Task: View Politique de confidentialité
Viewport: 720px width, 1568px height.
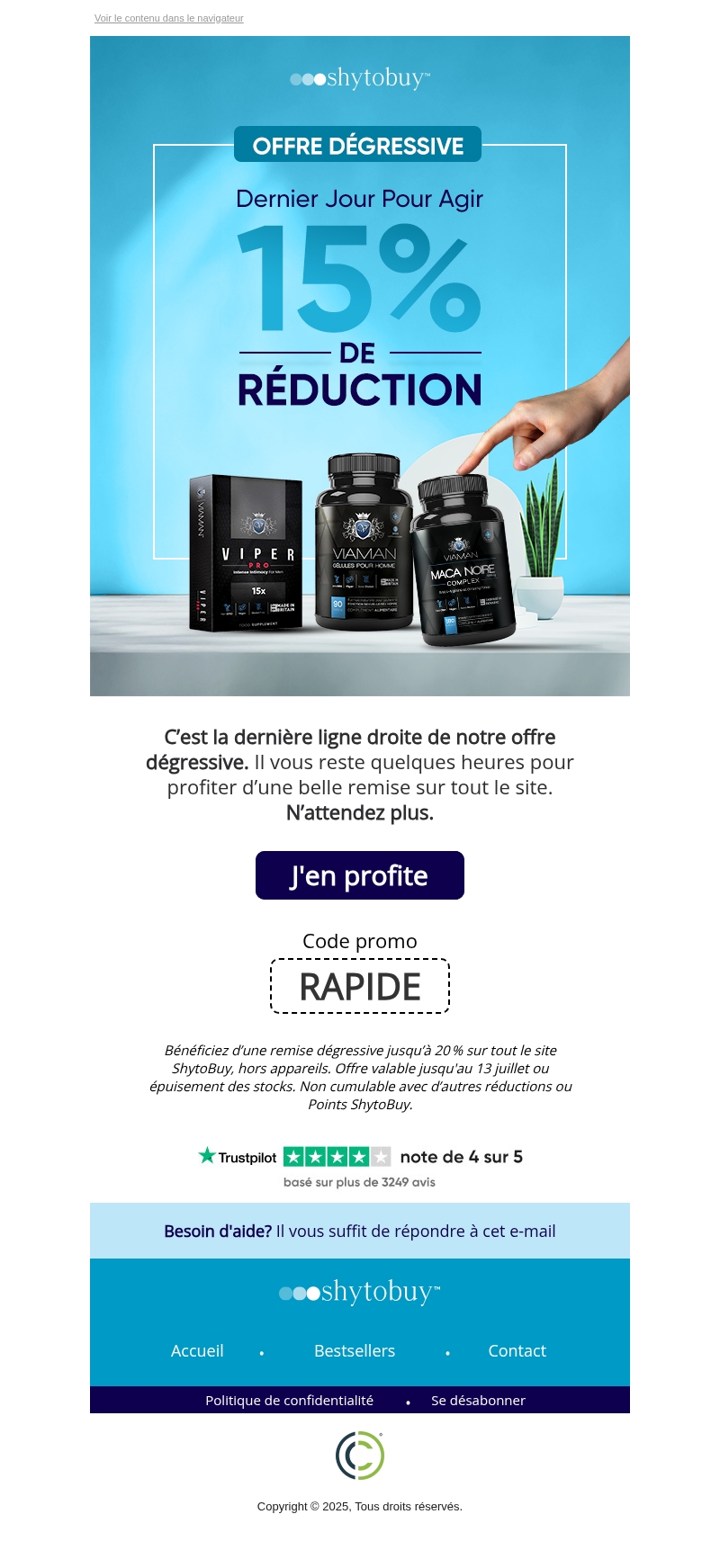Action: tap(289, 1400)
